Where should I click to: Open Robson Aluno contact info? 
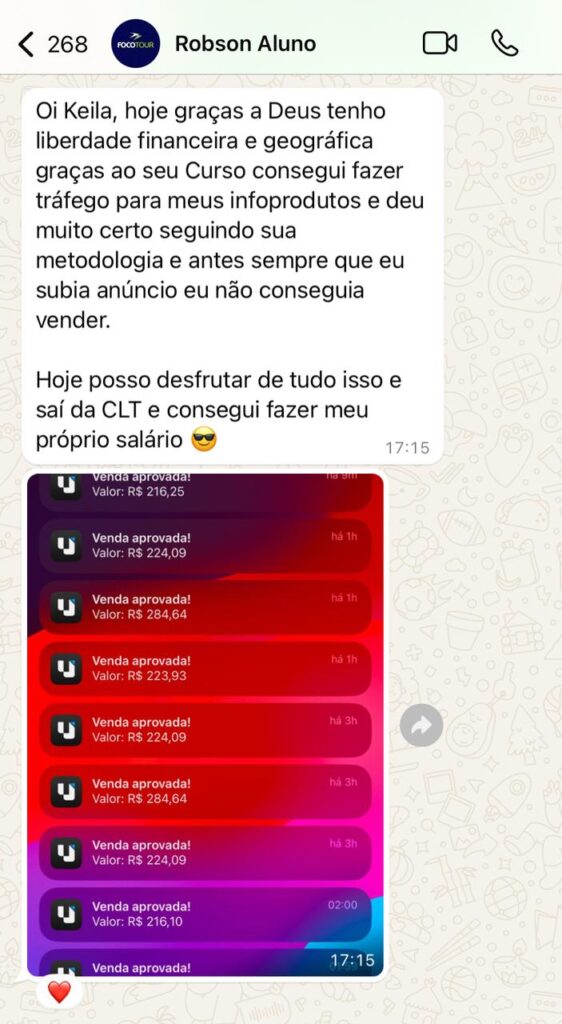click(x=245, y=44)
